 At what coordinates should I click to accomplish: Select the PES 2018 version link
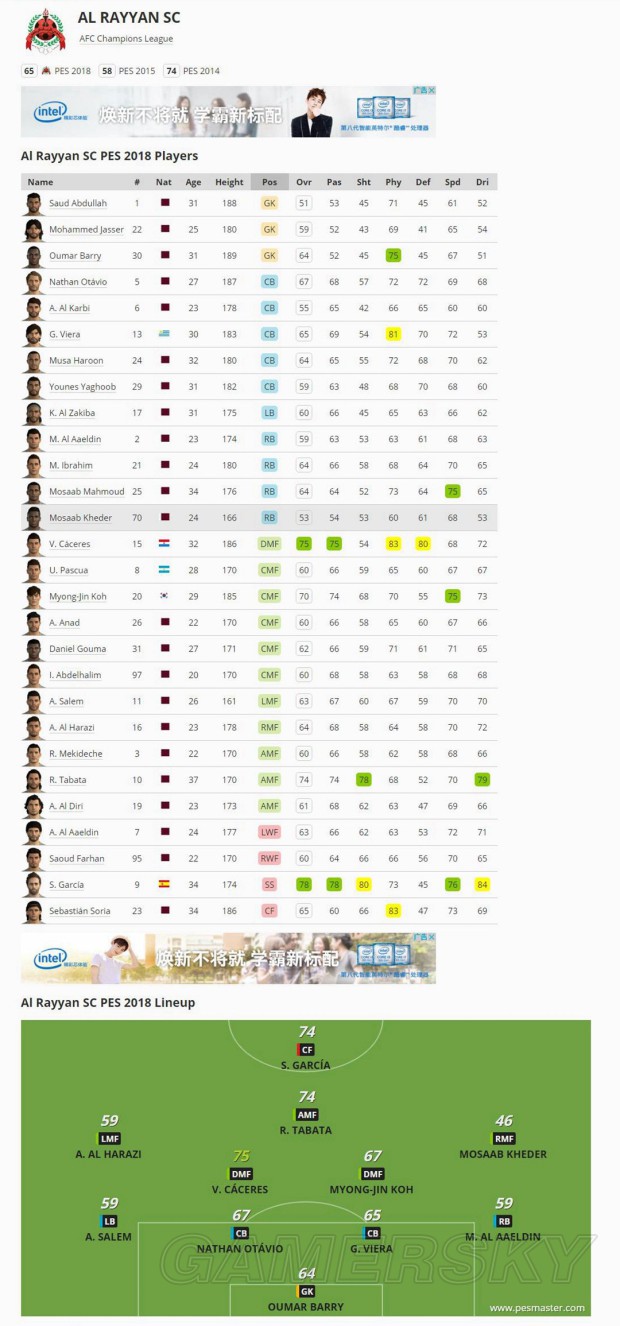(72, 71)
